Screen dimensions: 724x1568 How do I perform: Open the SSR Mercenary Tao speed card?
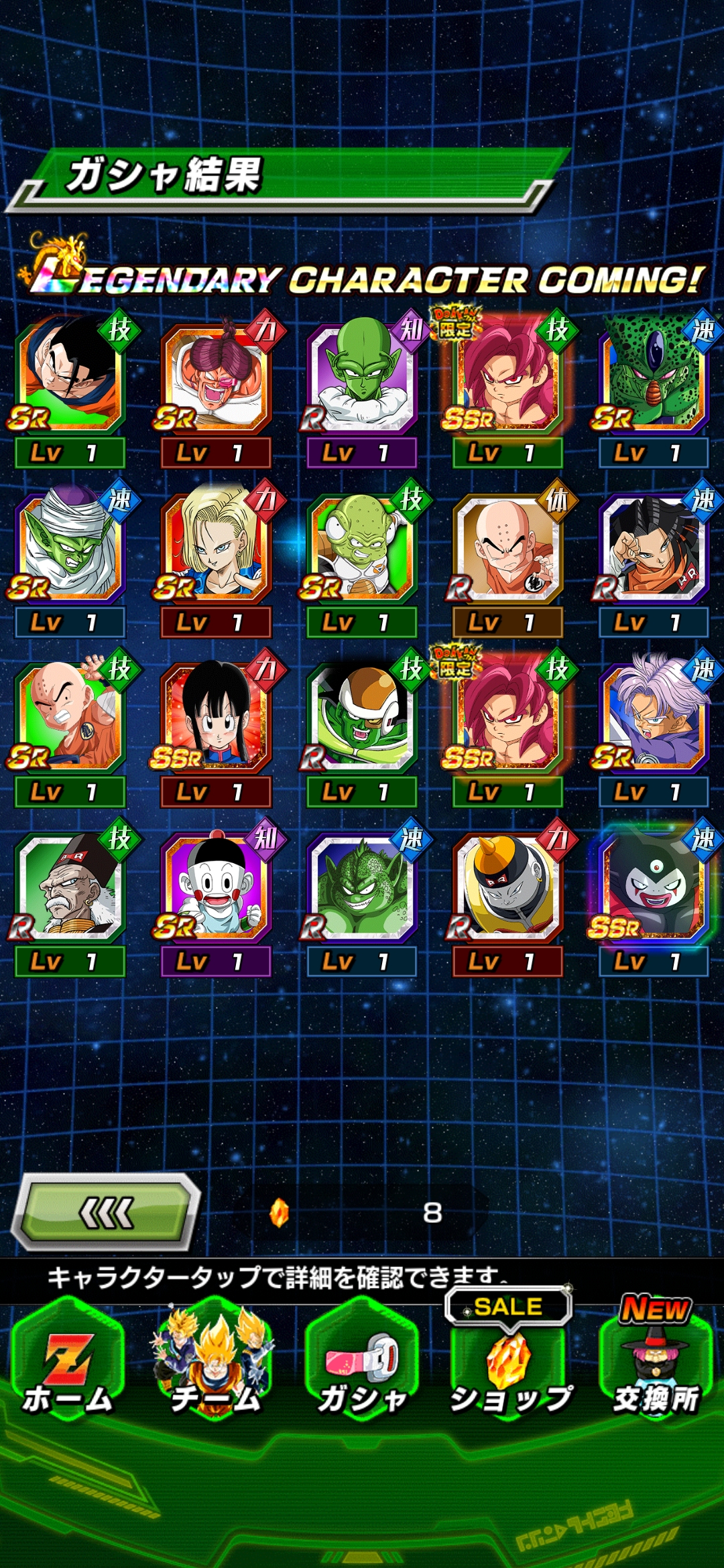(x=654, y=885)
